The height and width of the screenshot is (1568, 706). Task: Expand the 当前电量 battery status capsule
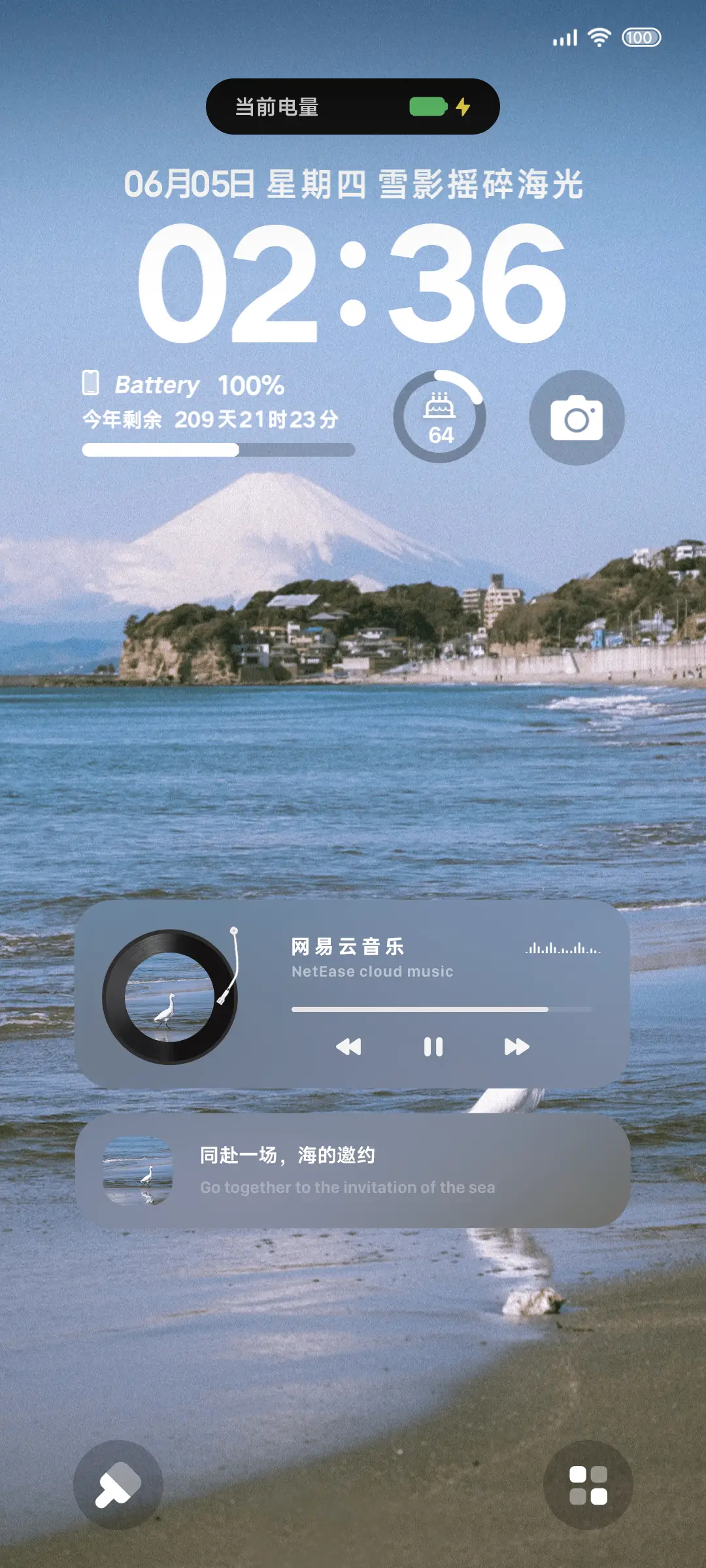[x=352, y=106]
